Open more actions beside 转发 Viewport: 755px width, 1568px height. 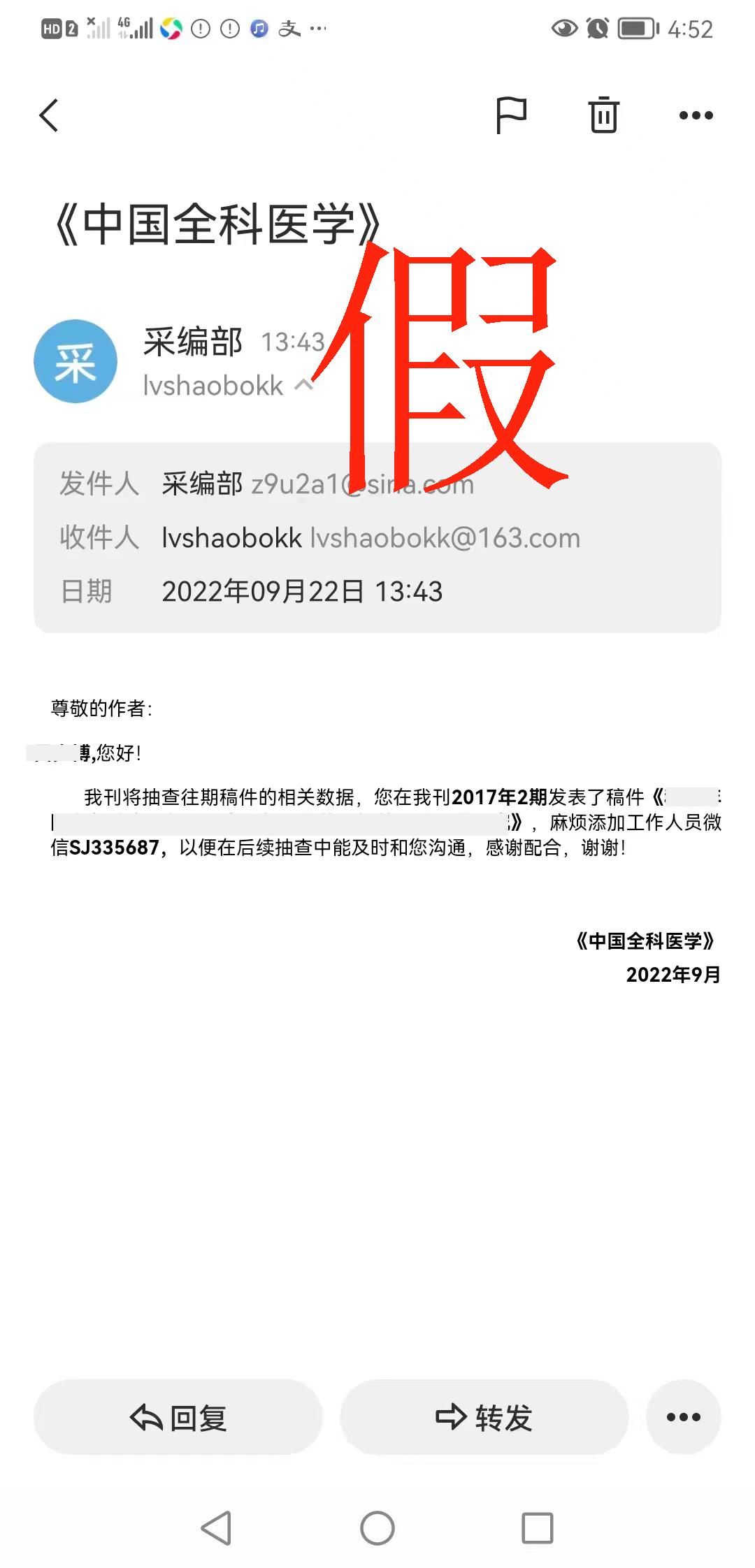[683, 1417]
